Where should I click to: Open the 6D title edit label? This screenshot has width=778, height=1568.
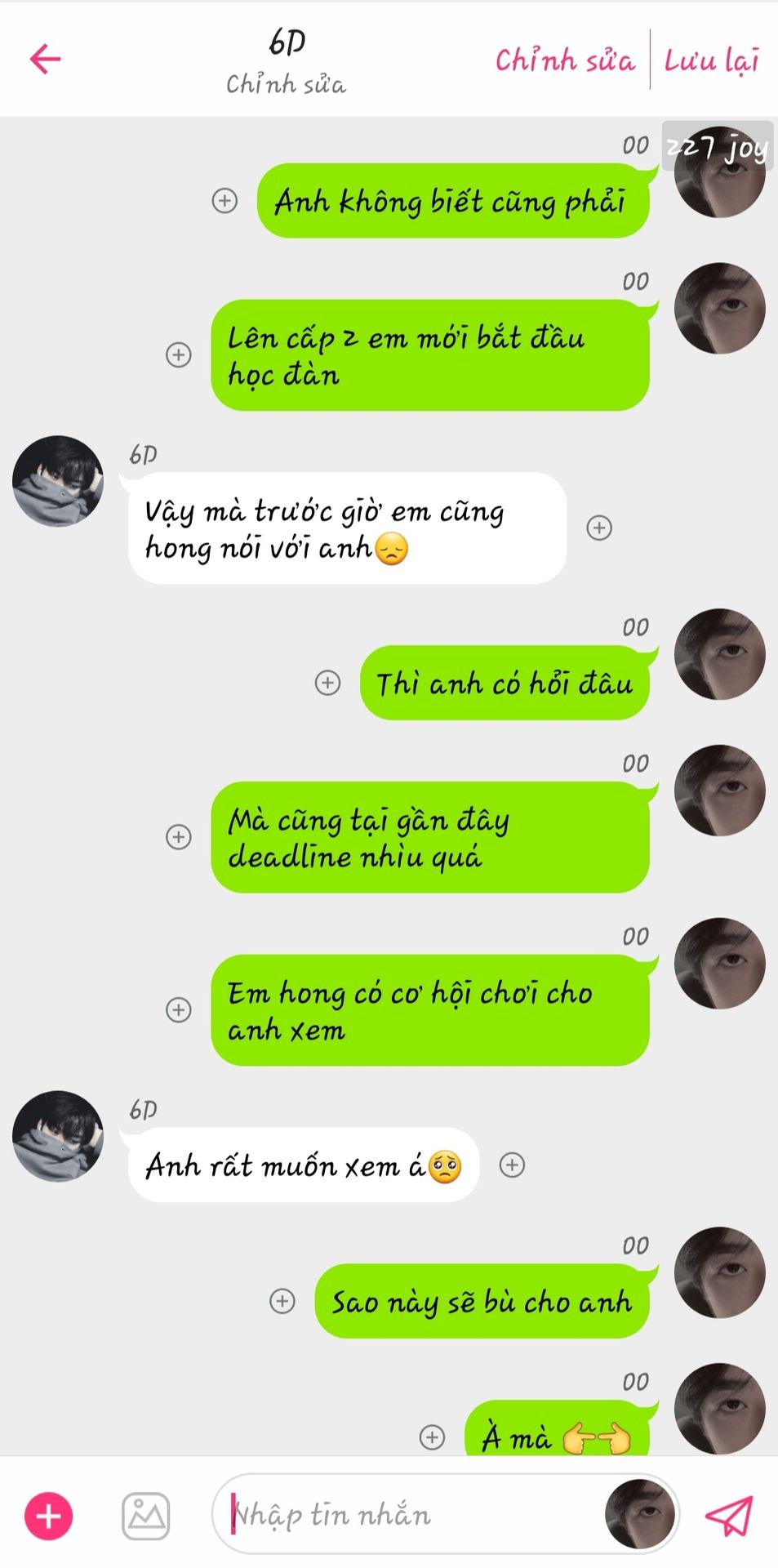[x=286, y=83]
